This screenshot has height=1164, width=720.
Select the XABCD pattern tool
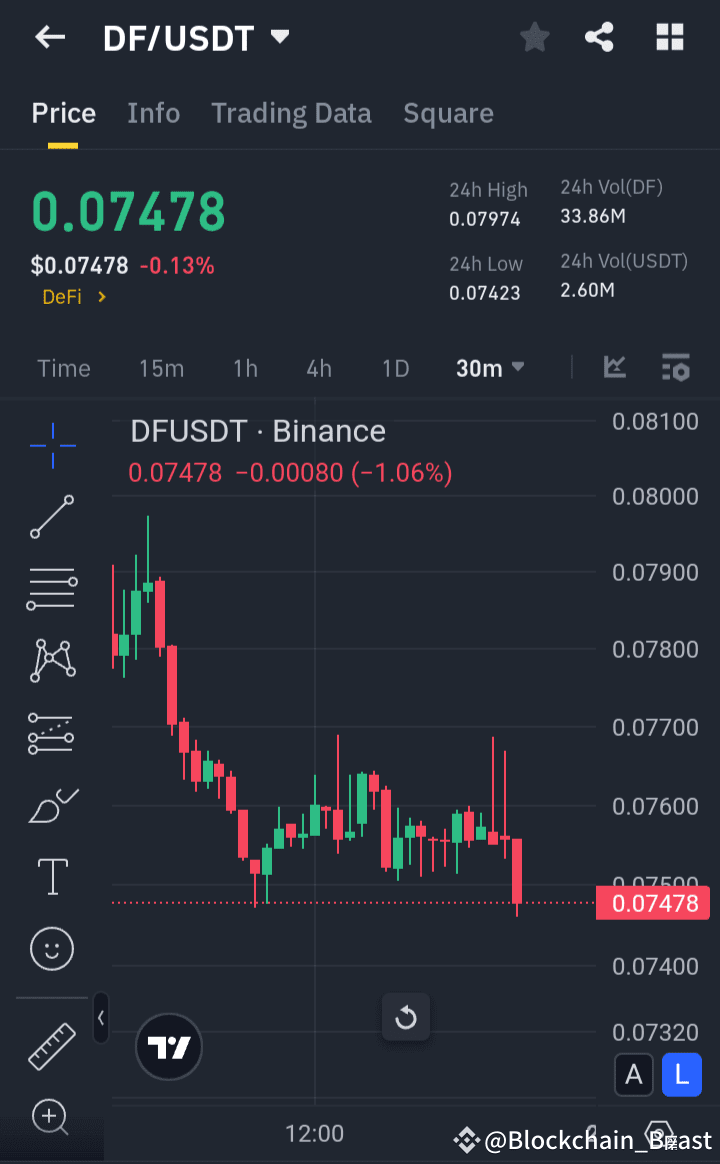51,660
